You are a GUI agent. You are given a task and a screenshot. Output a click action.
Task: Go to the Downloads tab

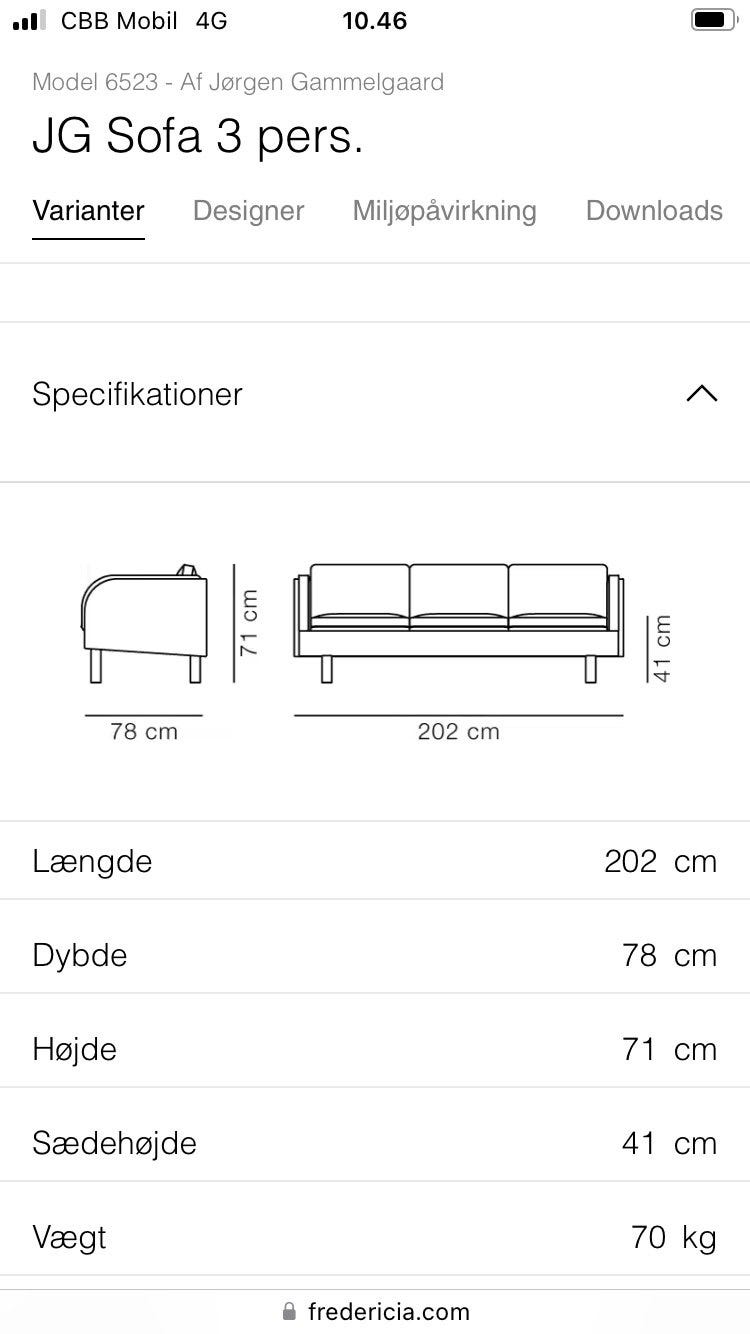(x=654, y=211)
